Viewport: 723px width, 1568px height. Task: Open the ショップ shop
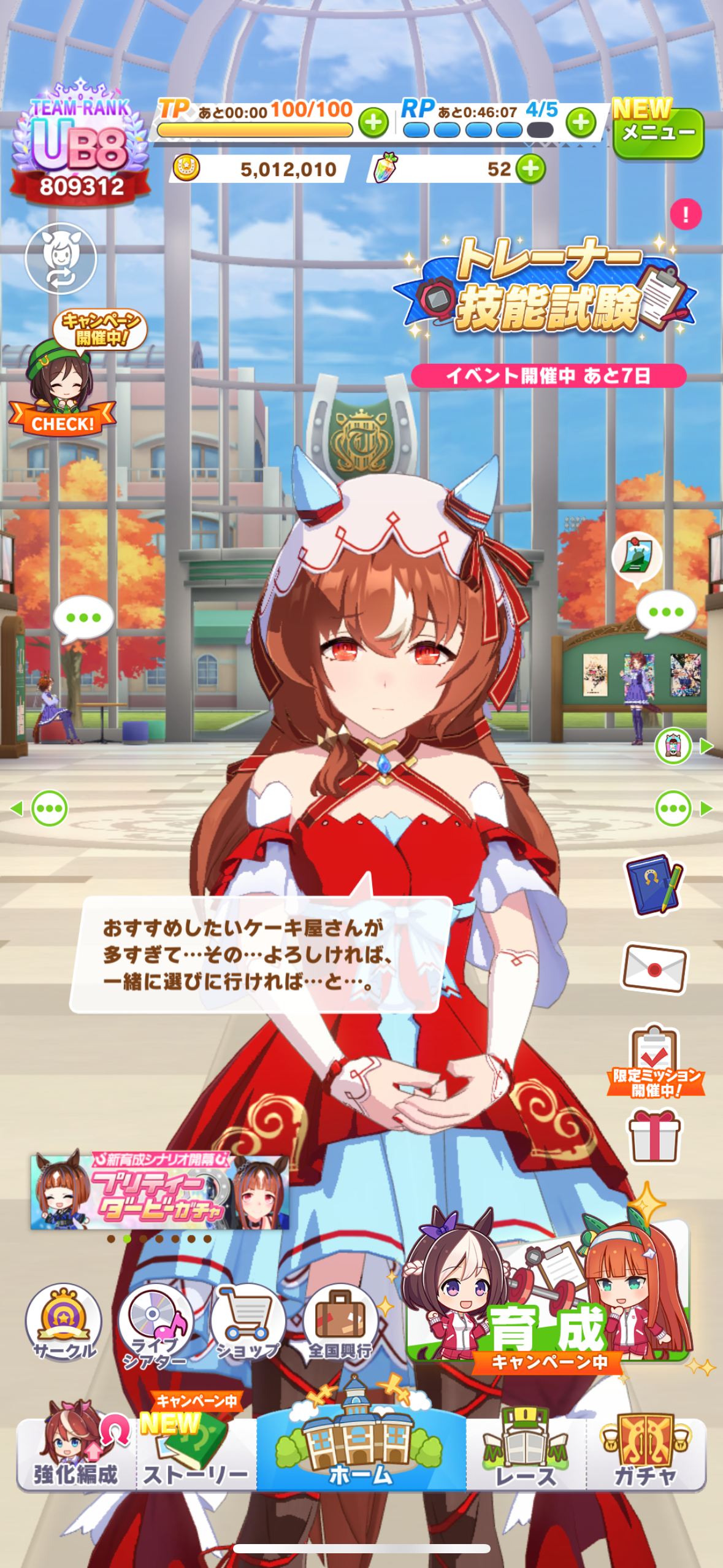[248, 1321]
